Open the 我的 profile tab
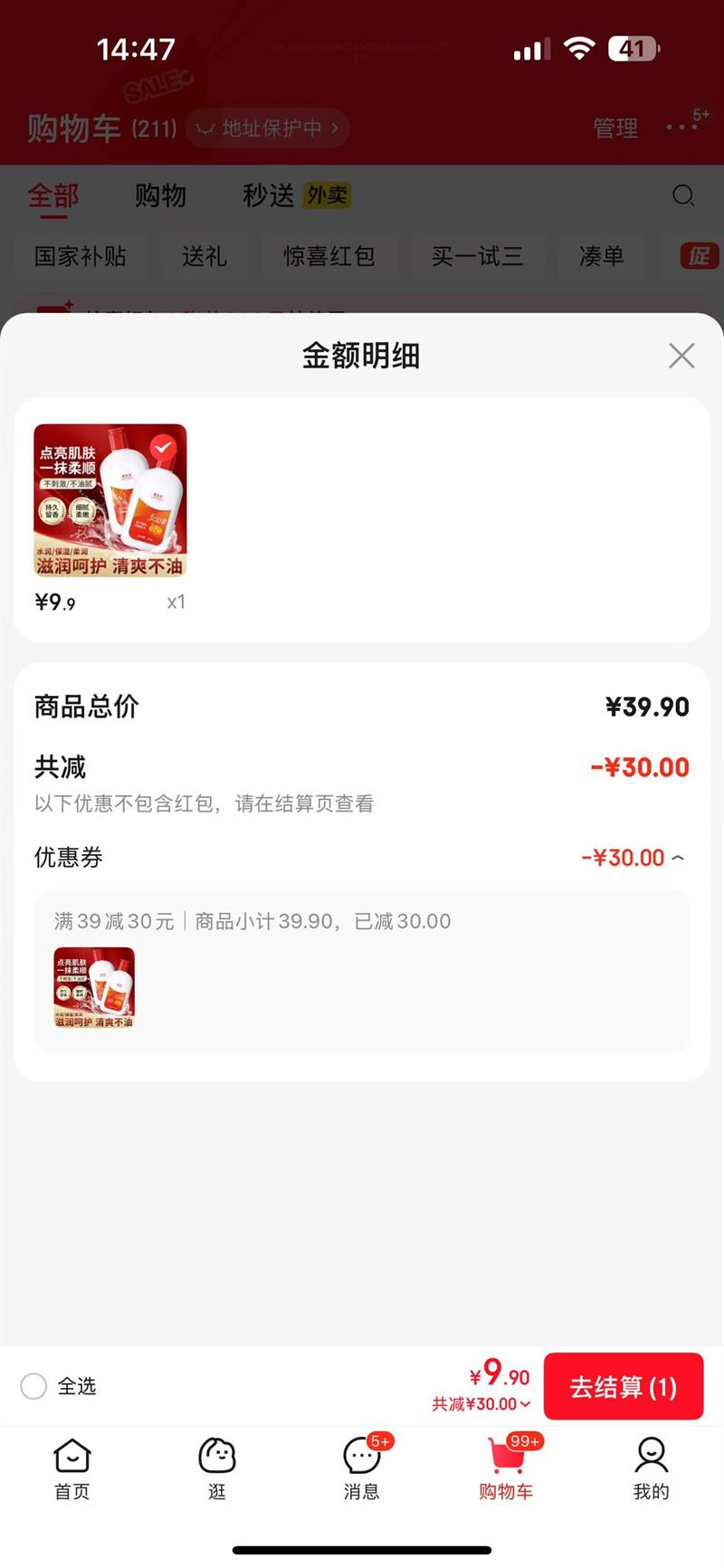Viewport: 724px width, 1568px height. 651,1468
